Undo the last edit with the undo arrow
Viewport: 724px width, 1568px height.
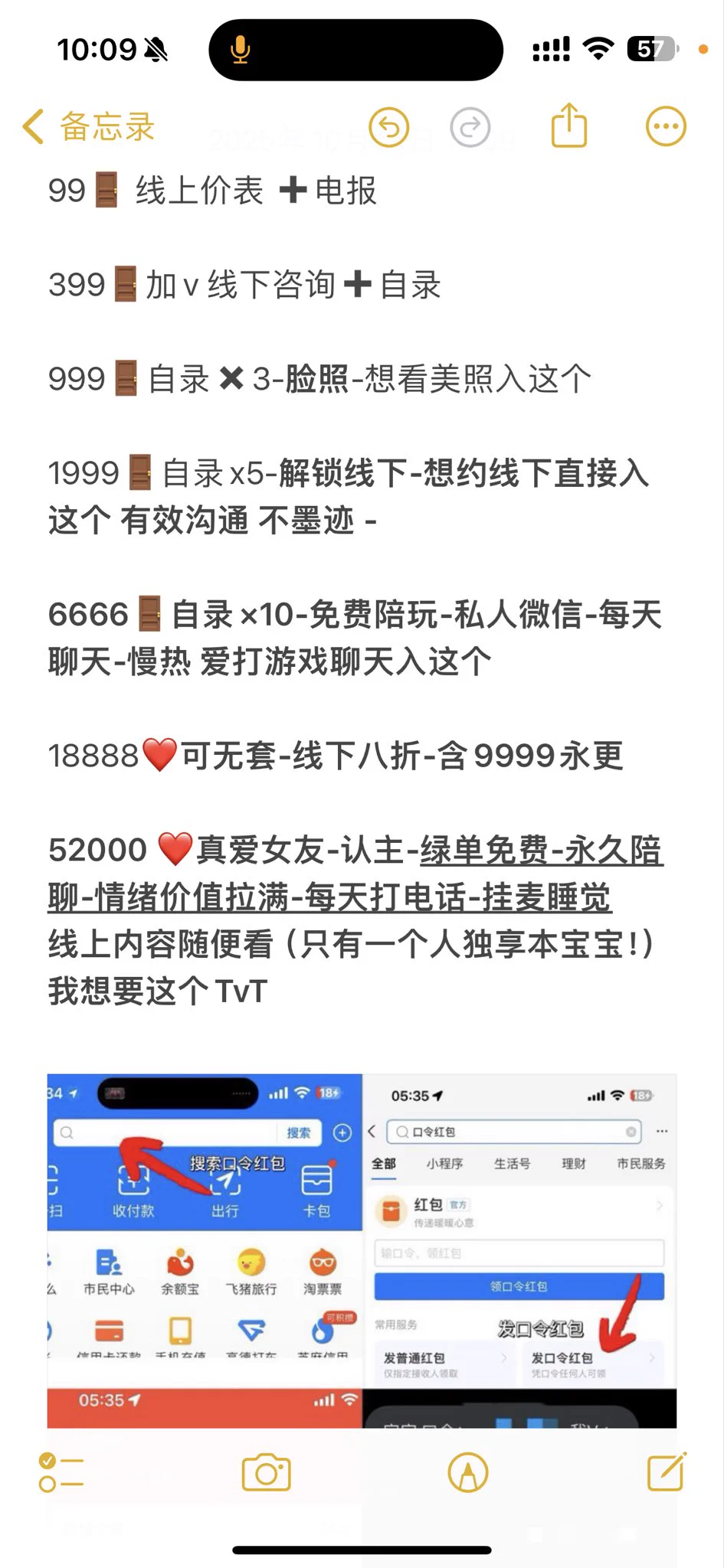tap(389, 127)
